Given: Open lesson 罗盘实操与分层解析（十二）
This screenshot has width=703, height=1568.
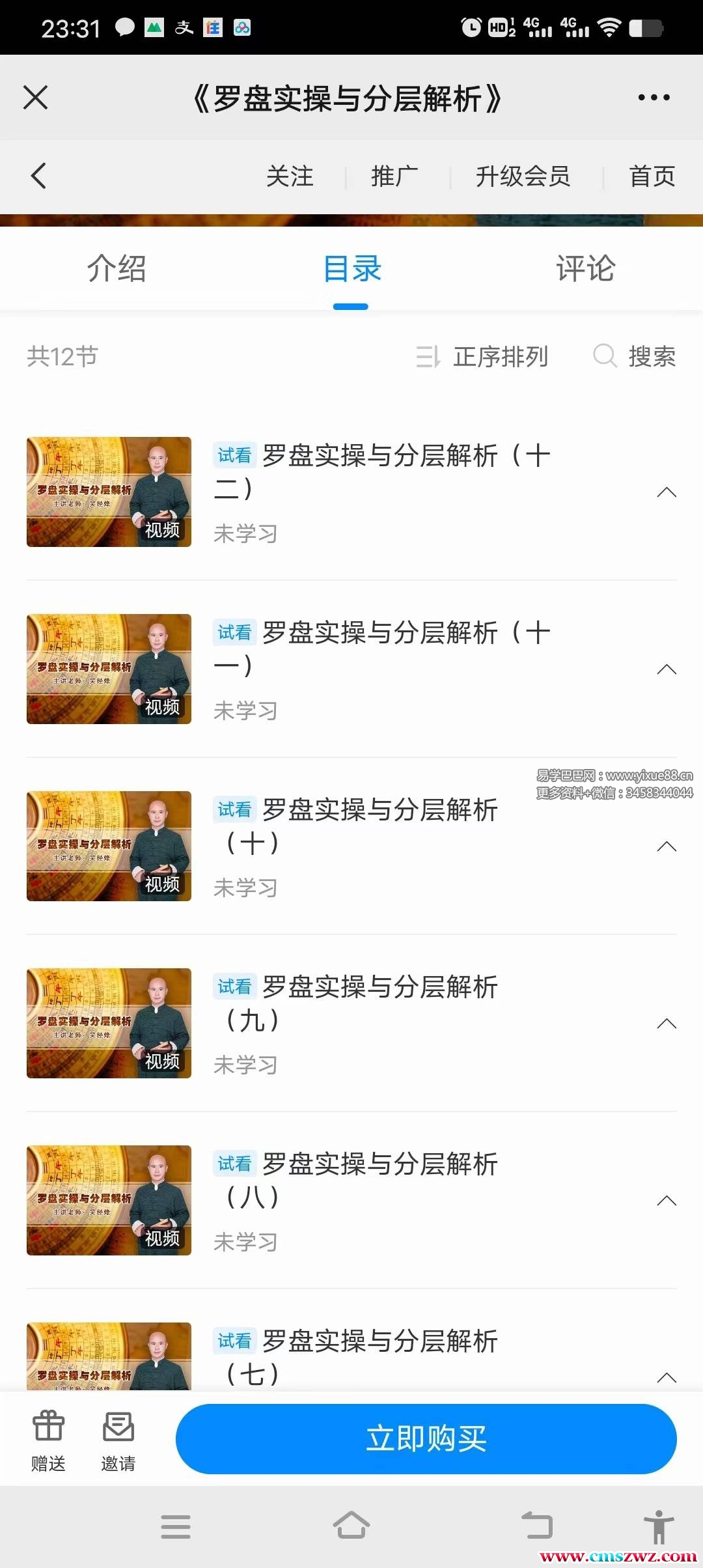Looking at the screenshot, I should (381, 471).
